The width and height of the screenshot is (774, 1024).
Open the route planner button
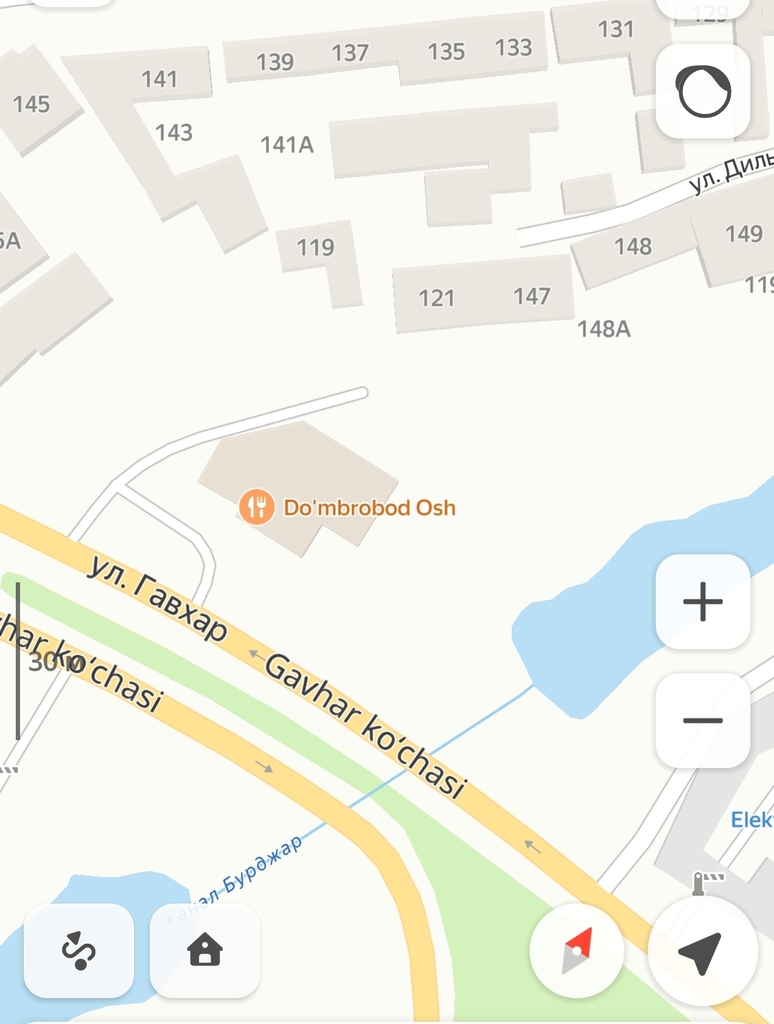tap(79, 950)
